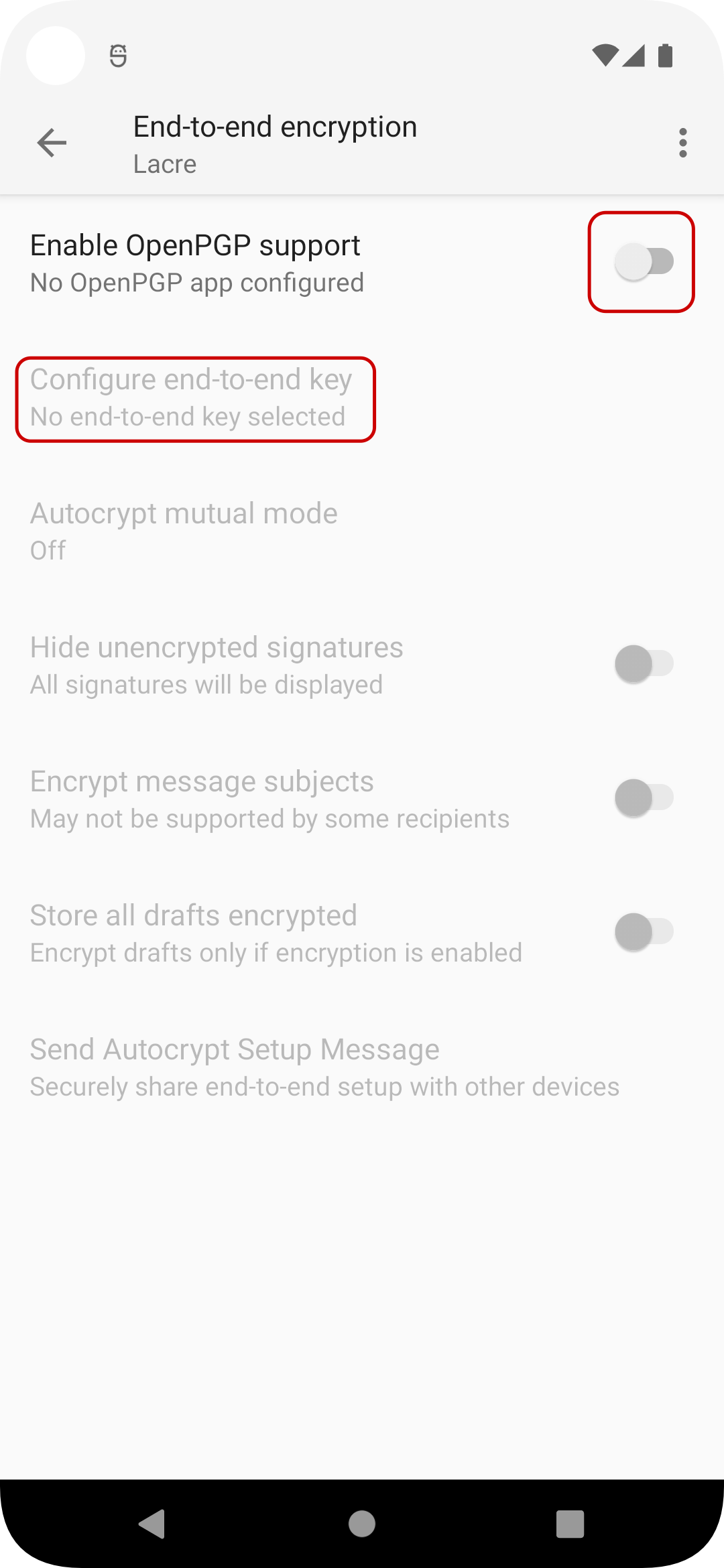
Task: Toggle Hide unencrypted signatures
Action: (644, 664)
